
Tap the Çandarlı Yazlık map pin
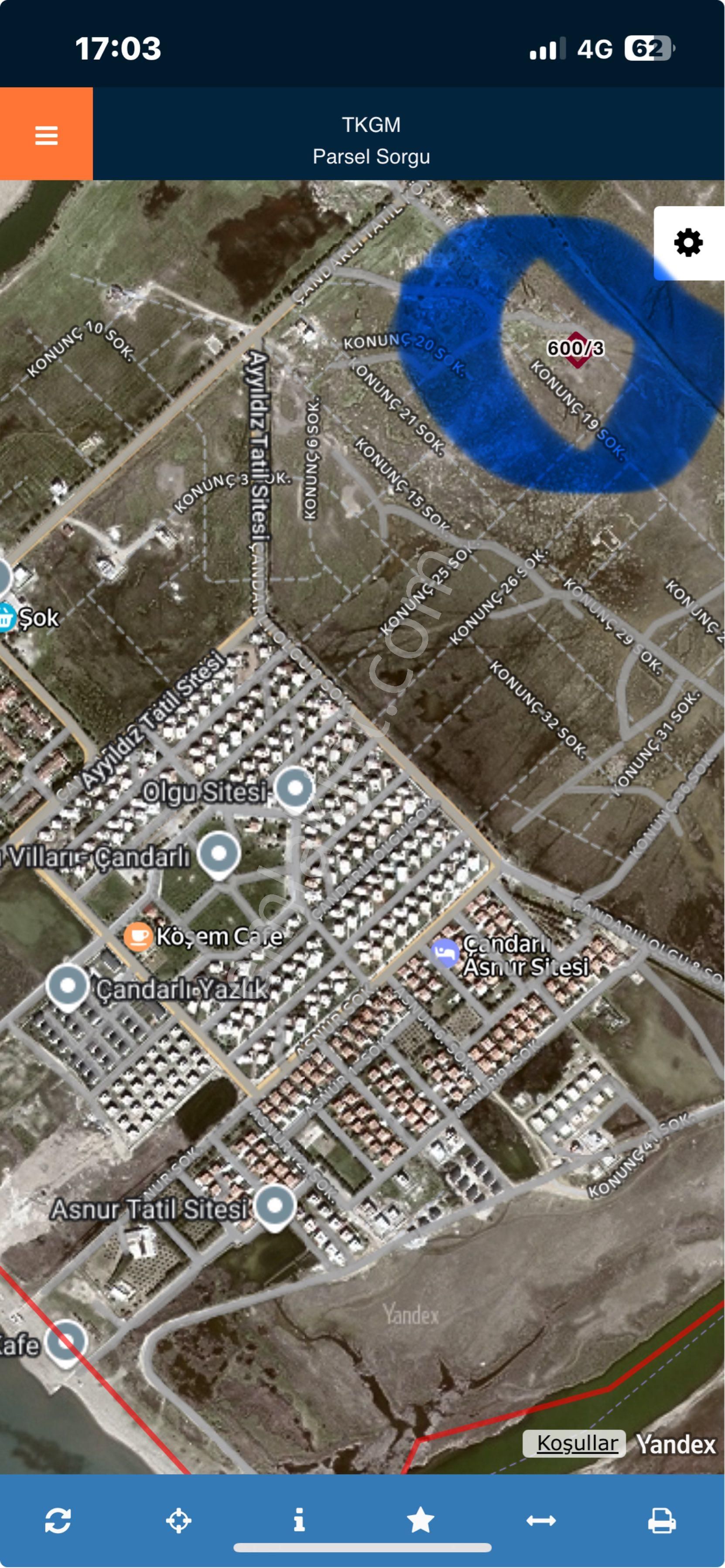tap(68, 985)
